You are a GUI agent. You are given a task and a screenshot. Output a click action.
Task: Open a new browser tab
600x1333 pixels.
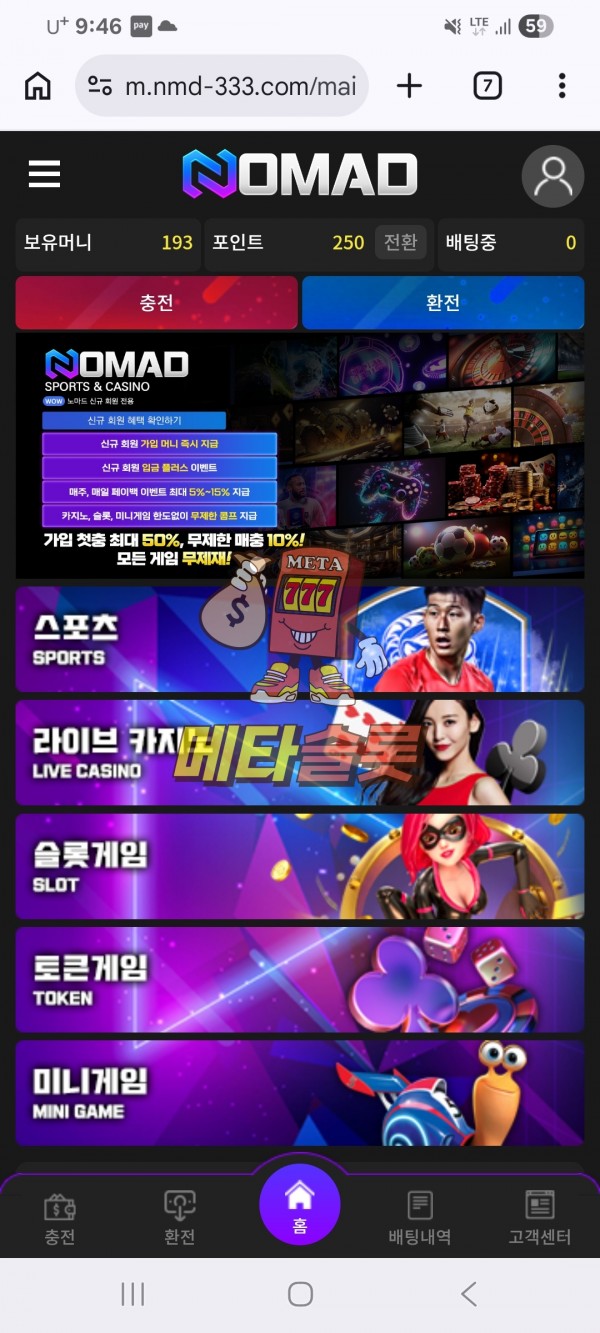click(x=409, y=86)
